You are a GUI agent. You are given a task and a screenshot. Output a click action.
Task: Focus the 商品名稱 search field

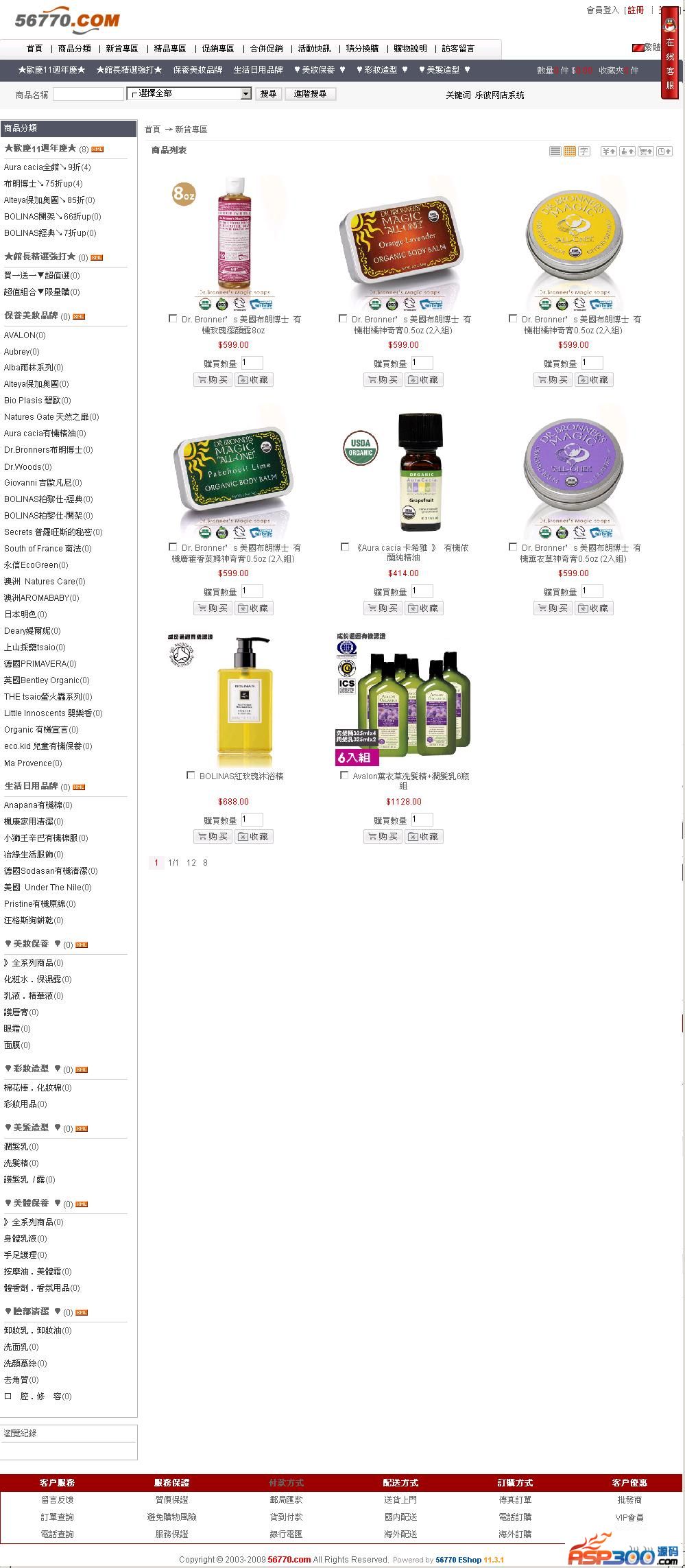click(88, 94)
